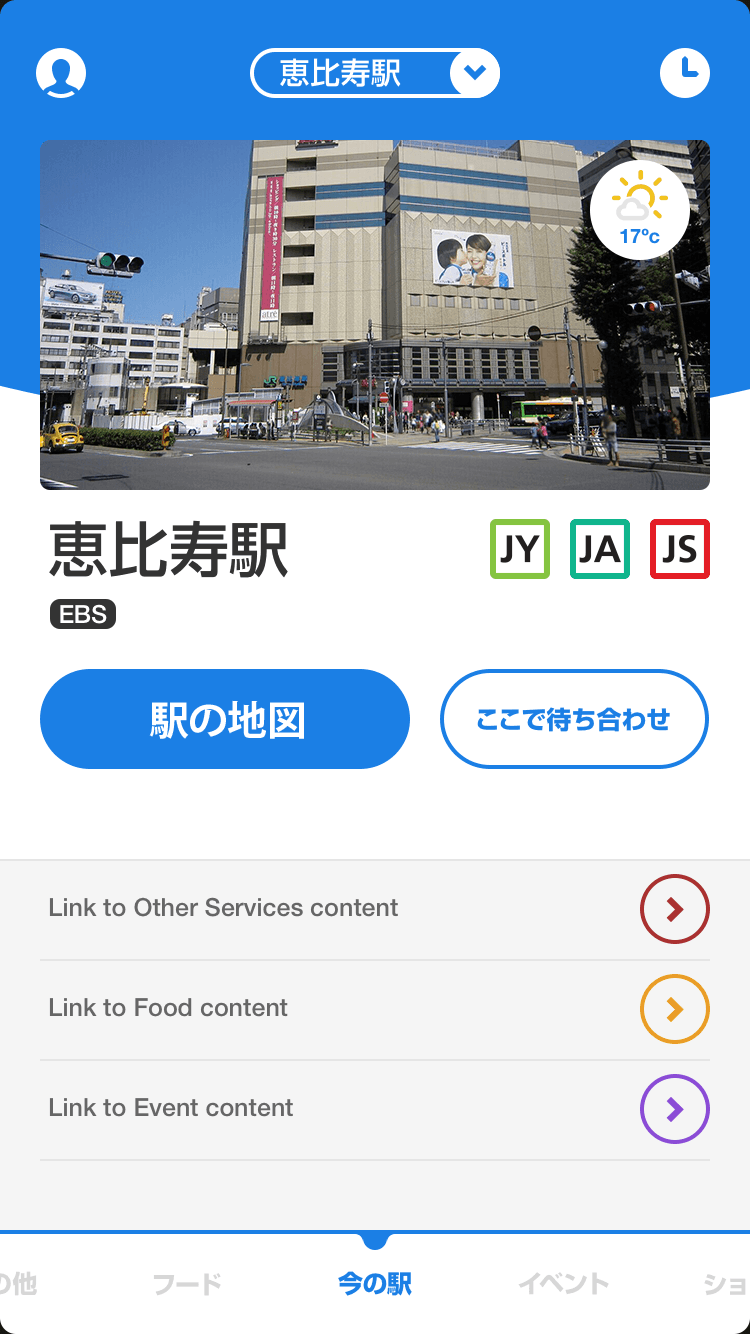Open 駅の地図 station map
This screenshot has height=1334, width=750.
coord(225,719)
